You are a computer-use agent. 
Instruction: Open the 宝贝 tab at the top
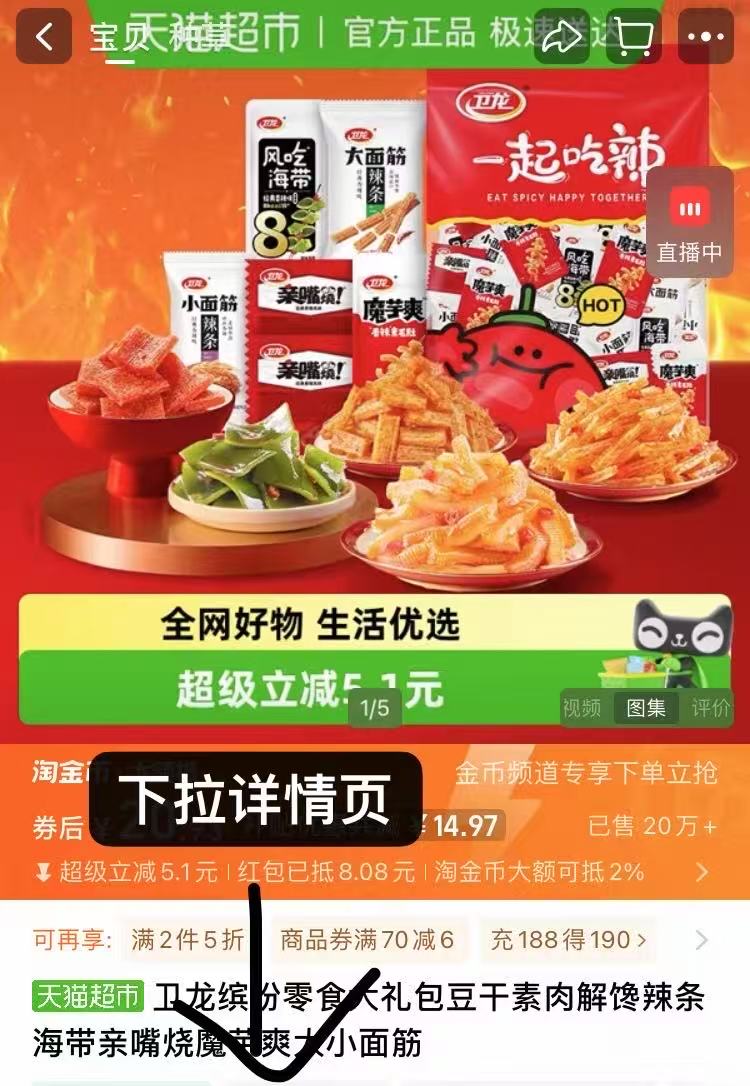point(116,37)
